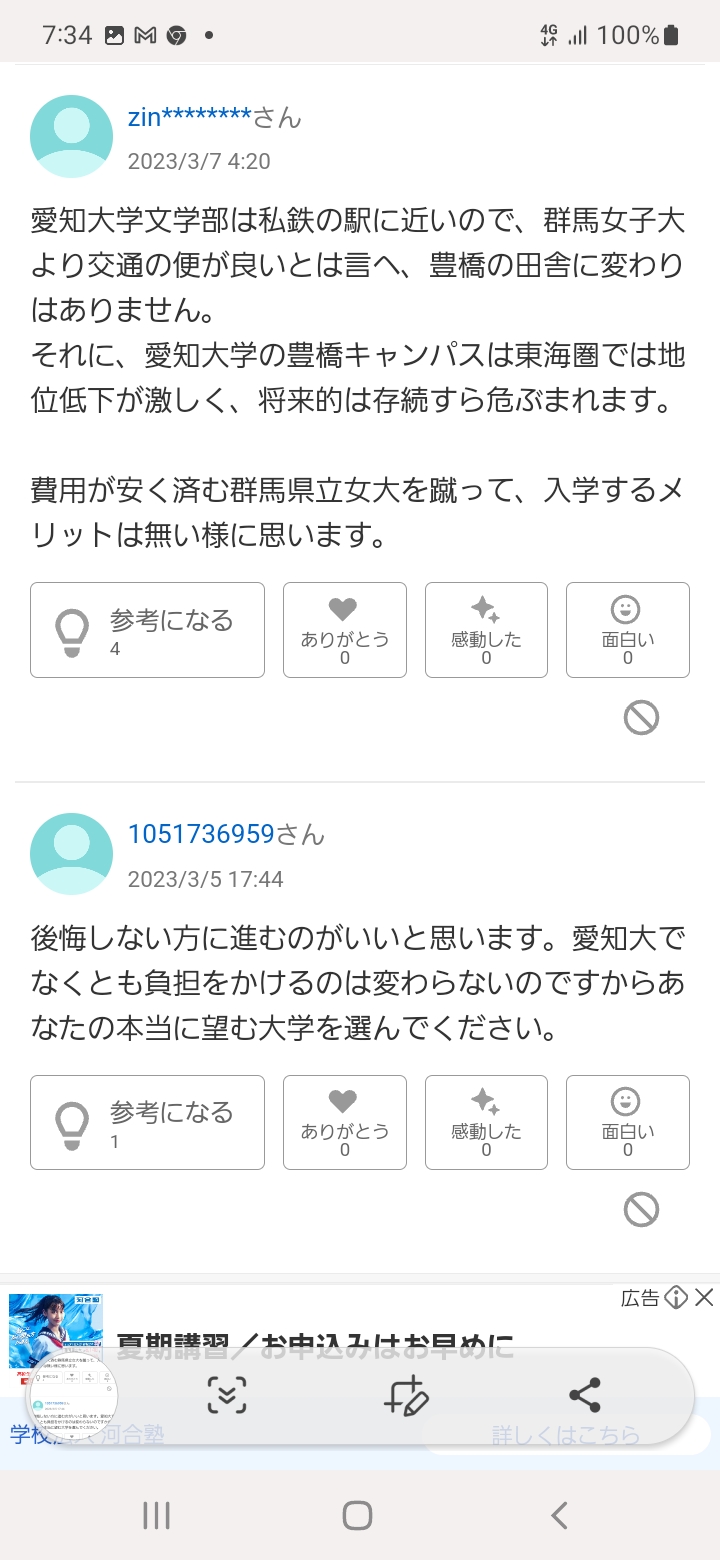React 面白い on 1051736959's answer
Viewport: 720px width, 1560px height.
[627, 1122]
